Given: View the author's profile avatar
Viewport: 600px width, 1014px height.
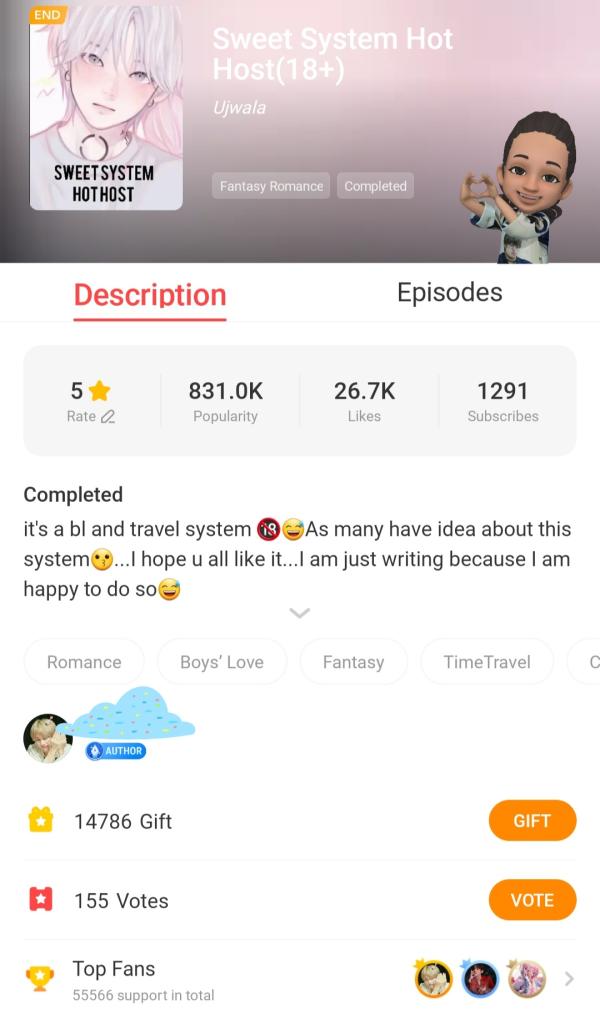Looking at the screenshot, I should pyautogui.click(x=47, y=738).
